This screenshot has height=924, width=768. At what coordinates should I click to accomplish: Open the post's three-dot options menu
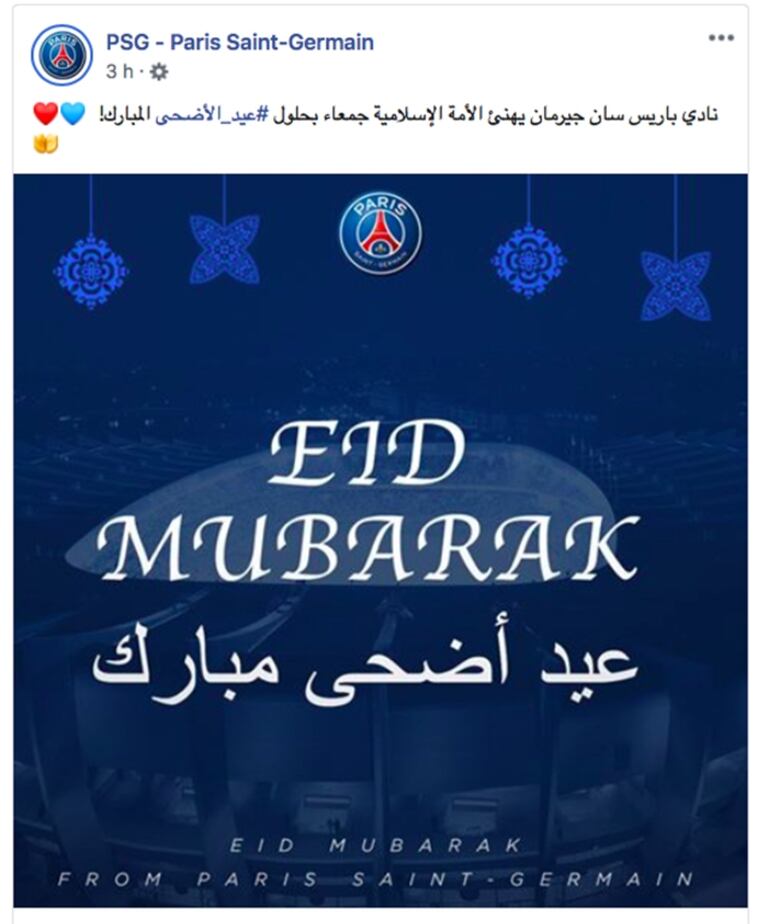[720, 38]
